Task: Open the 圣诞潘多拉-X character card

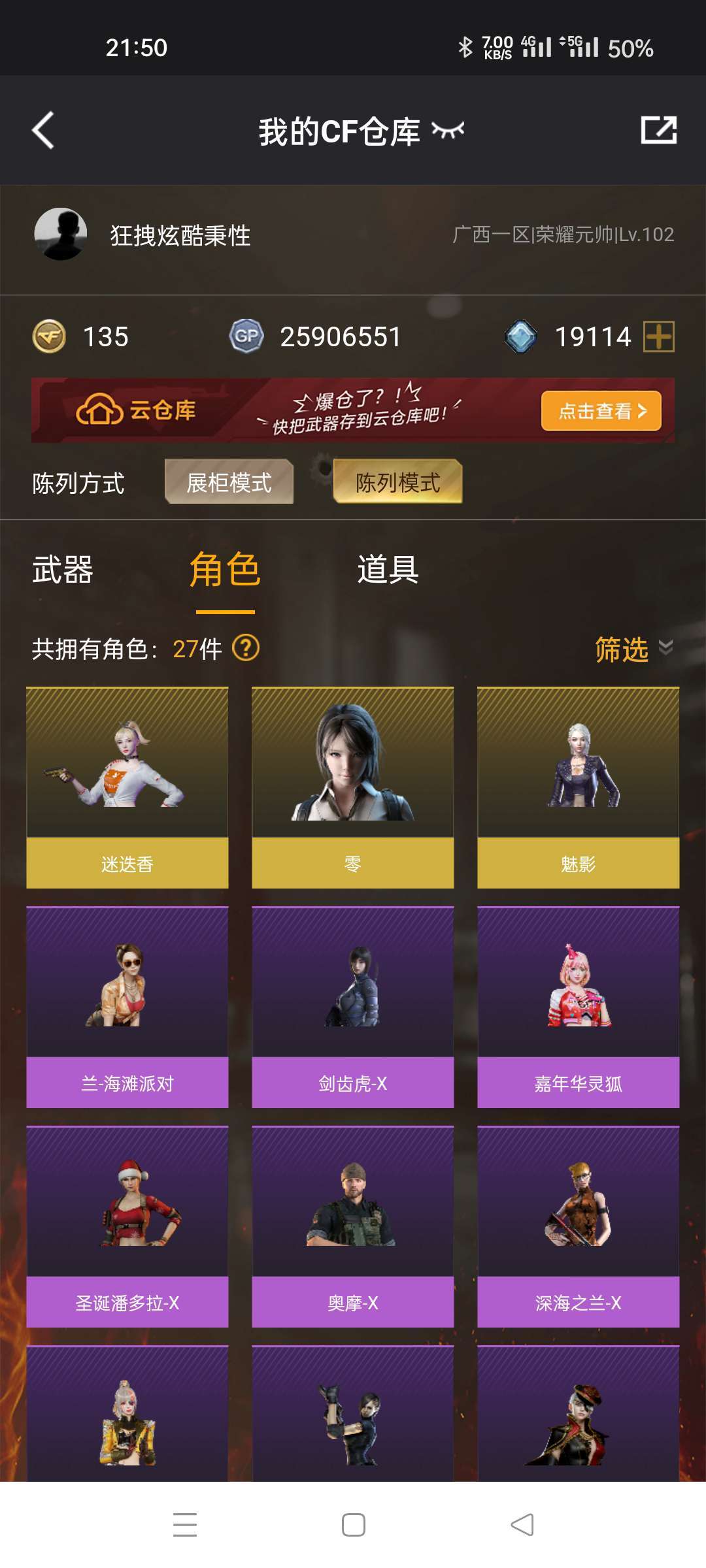Action: (127, 1226)
